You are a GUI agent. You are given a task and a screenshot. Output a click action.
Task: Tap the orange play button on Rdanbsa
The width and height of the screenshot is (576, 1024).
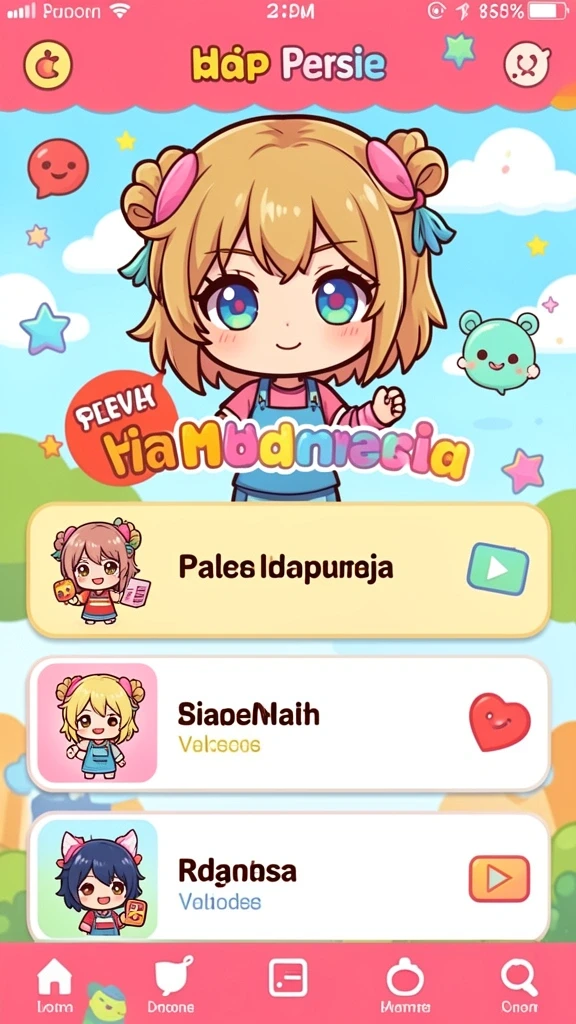499,879
